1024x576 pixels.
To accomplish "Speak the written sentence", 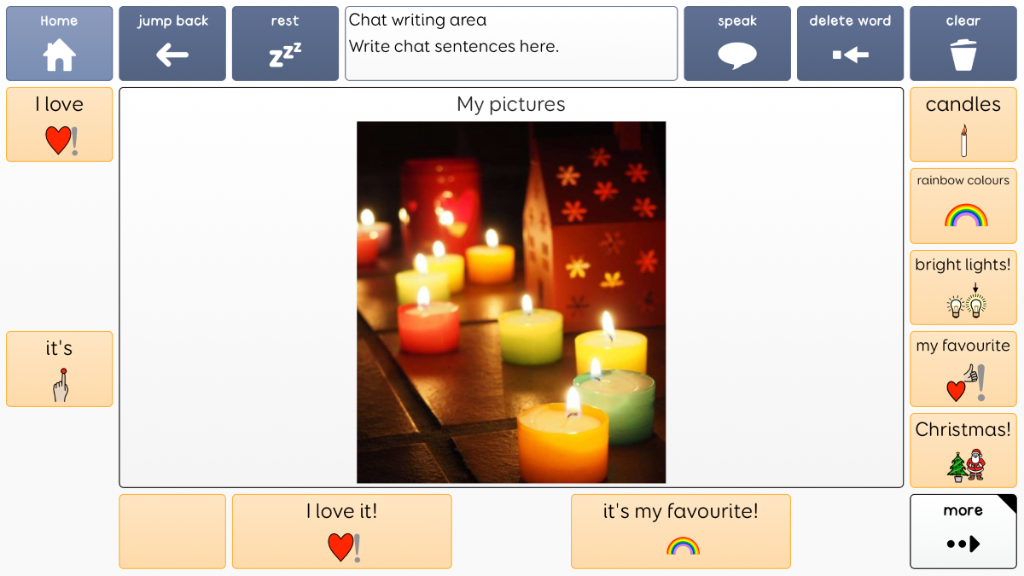I will (737, 43).
